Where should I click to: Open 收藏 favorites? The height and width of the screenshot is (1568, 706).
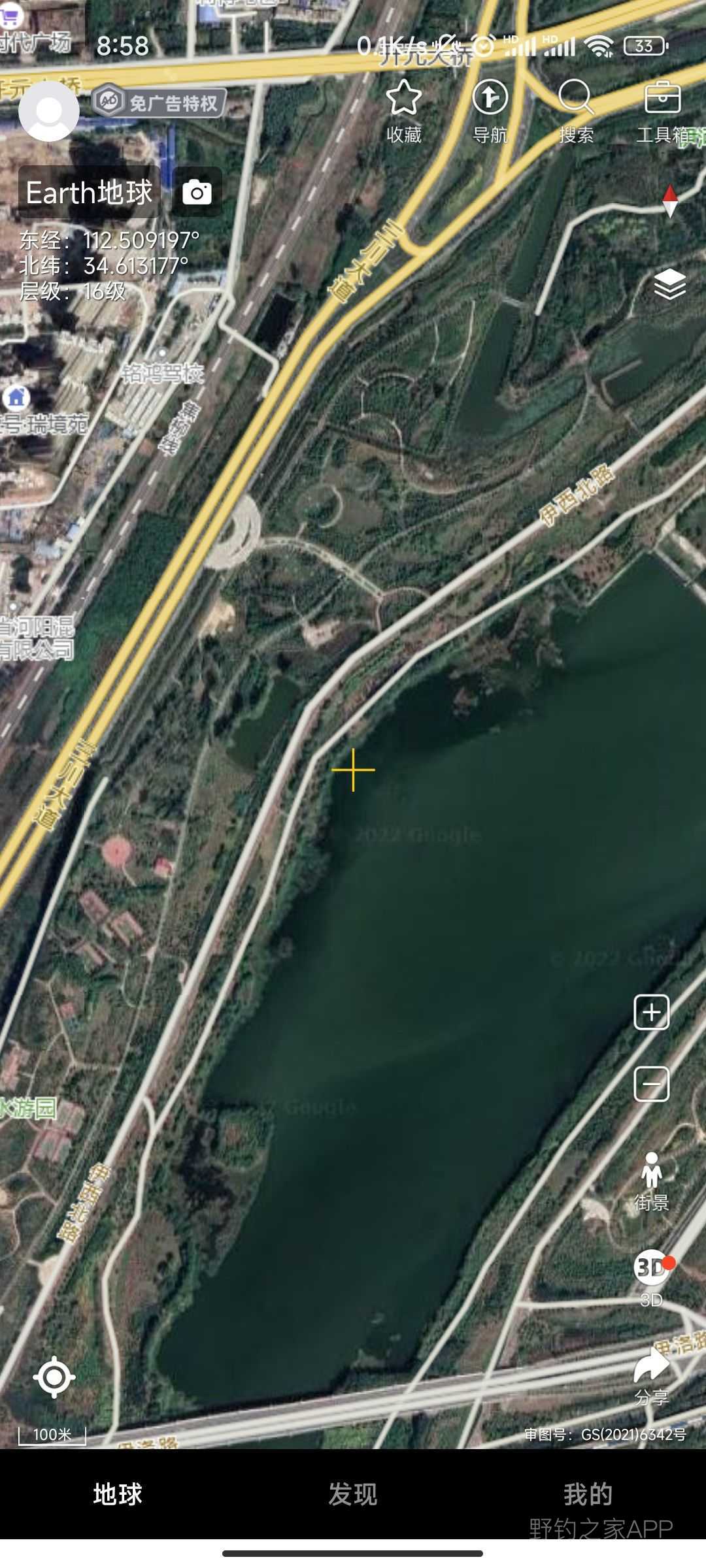[x=404, y=111]
